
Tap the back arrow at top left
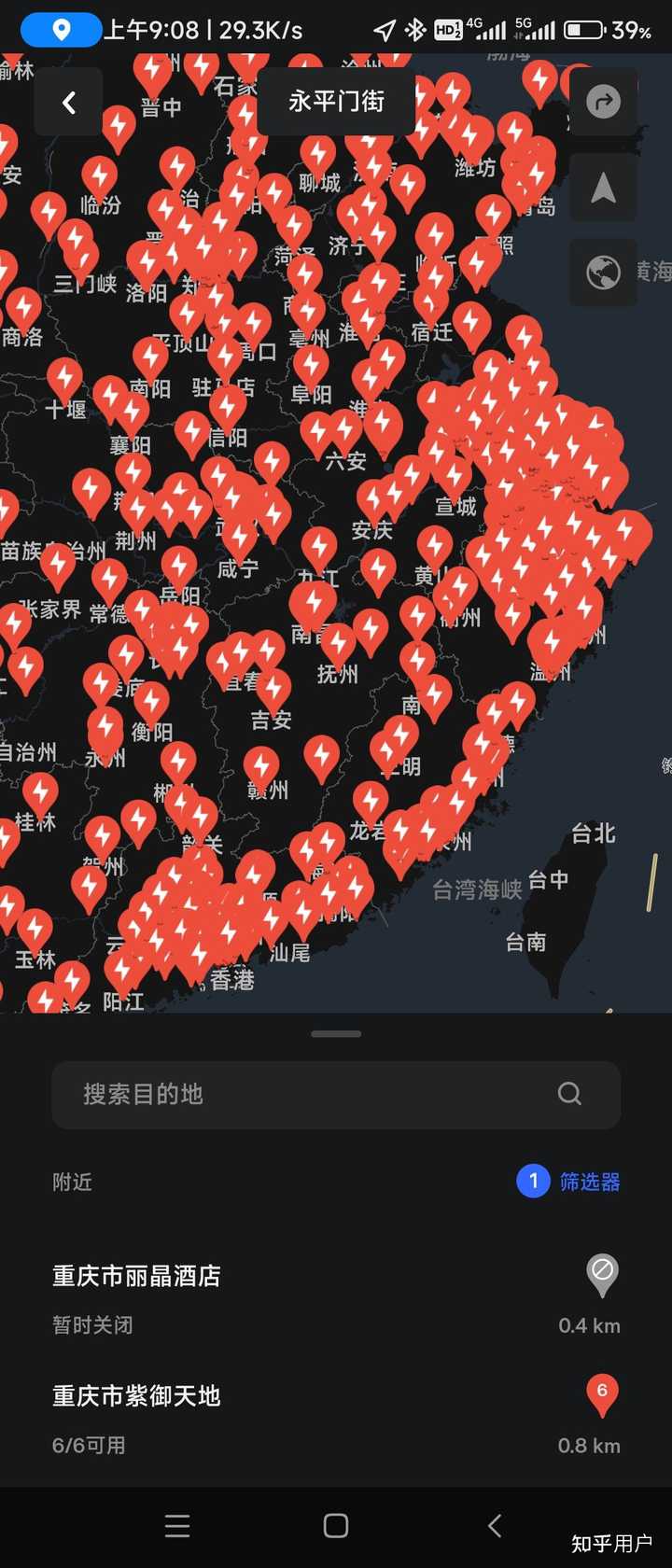(68, 103)
